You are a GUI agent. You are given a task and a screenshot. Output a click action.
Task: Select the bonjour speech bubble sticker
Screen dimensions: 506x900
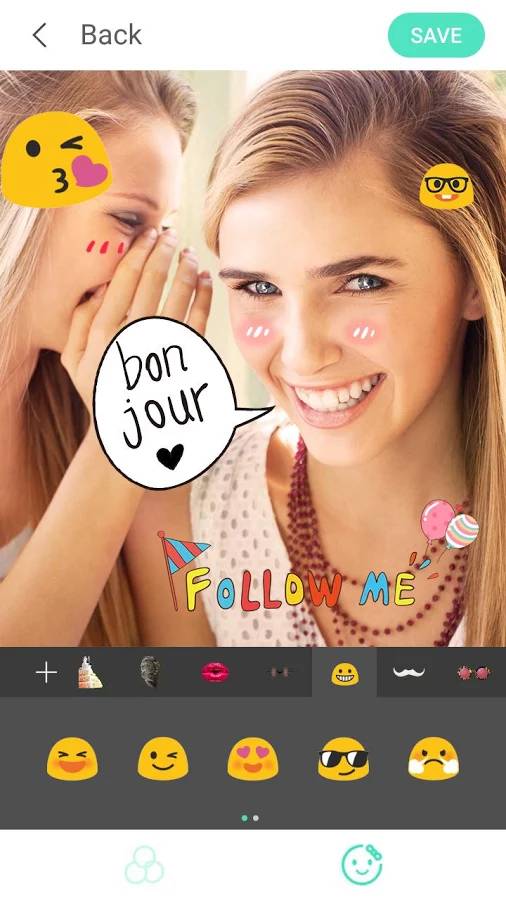click(x=172, y=404)
